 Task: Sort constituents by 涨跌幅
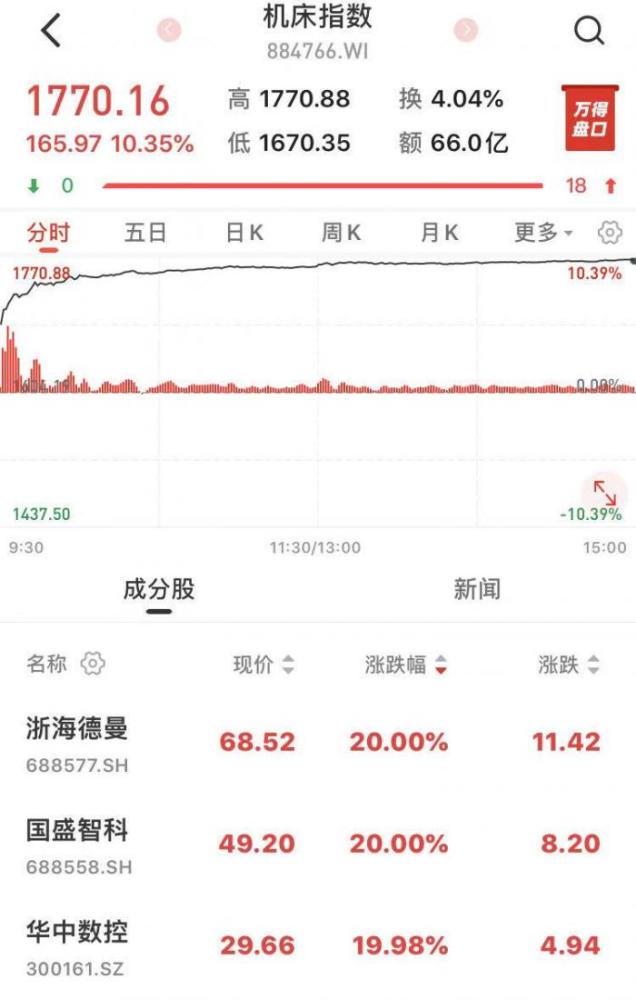click(x=406, y=665)
